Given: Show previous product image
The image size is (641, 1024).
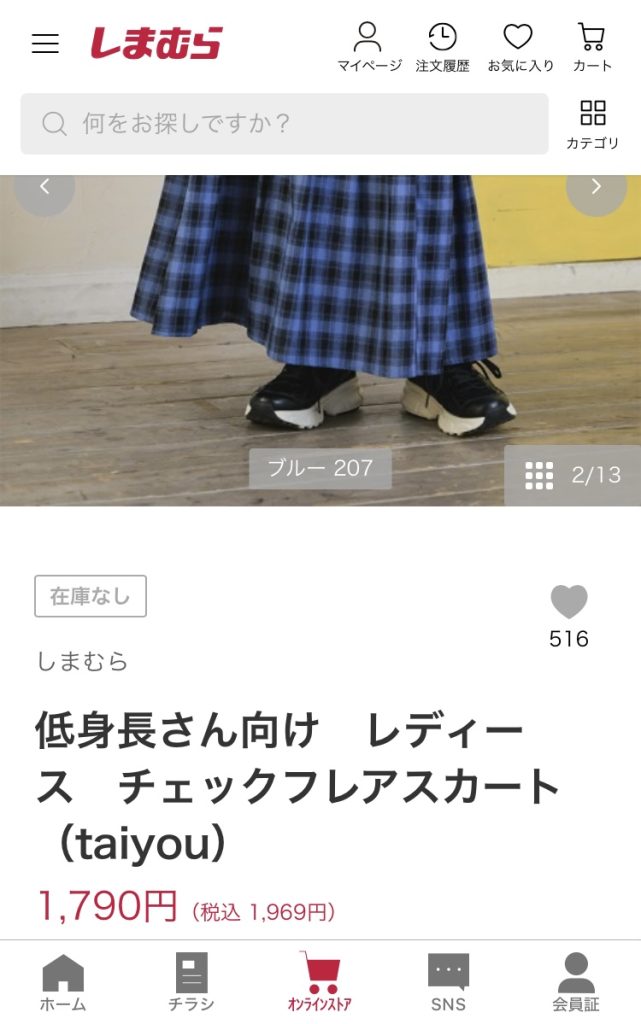Looking at the screenshot, I should pos(44,187).
